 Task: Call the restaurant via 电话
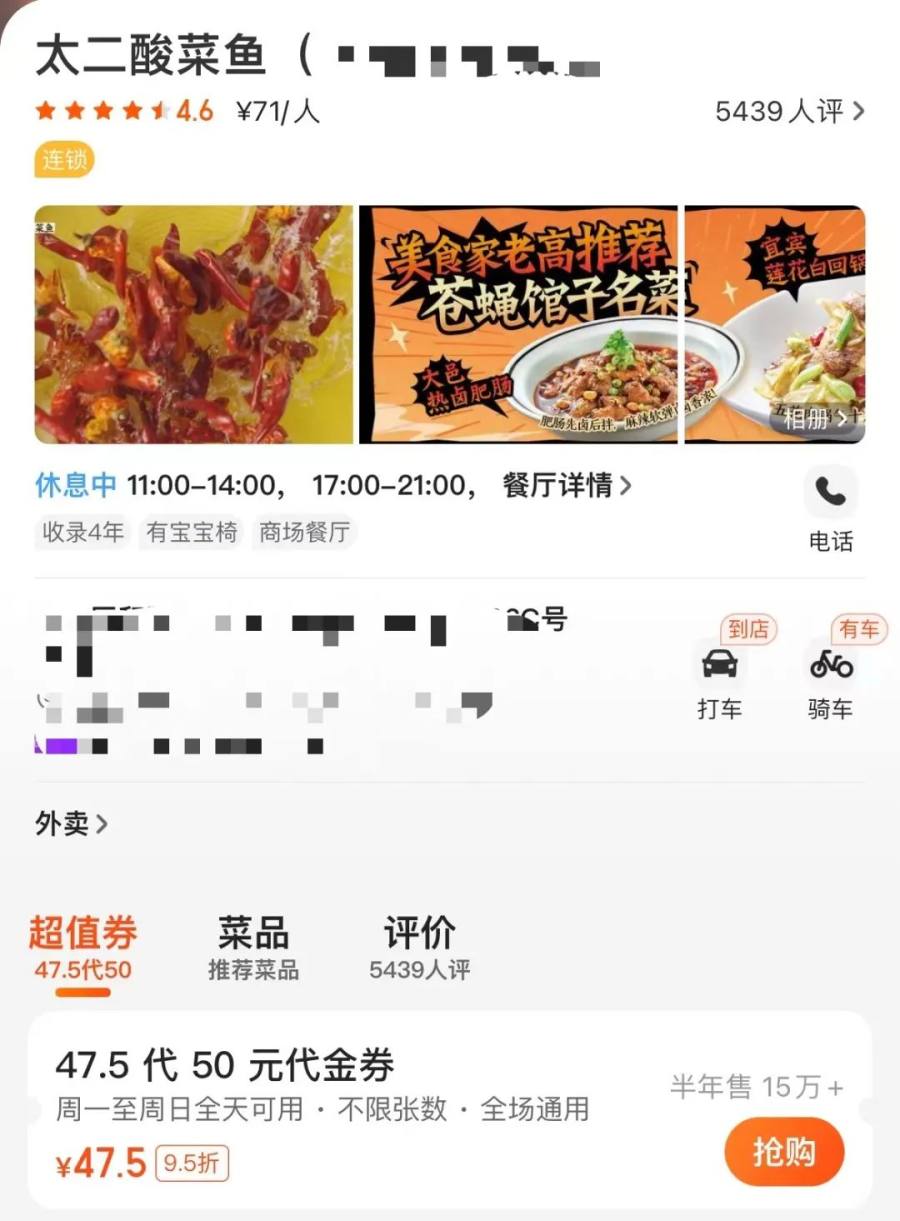(830, 510)
